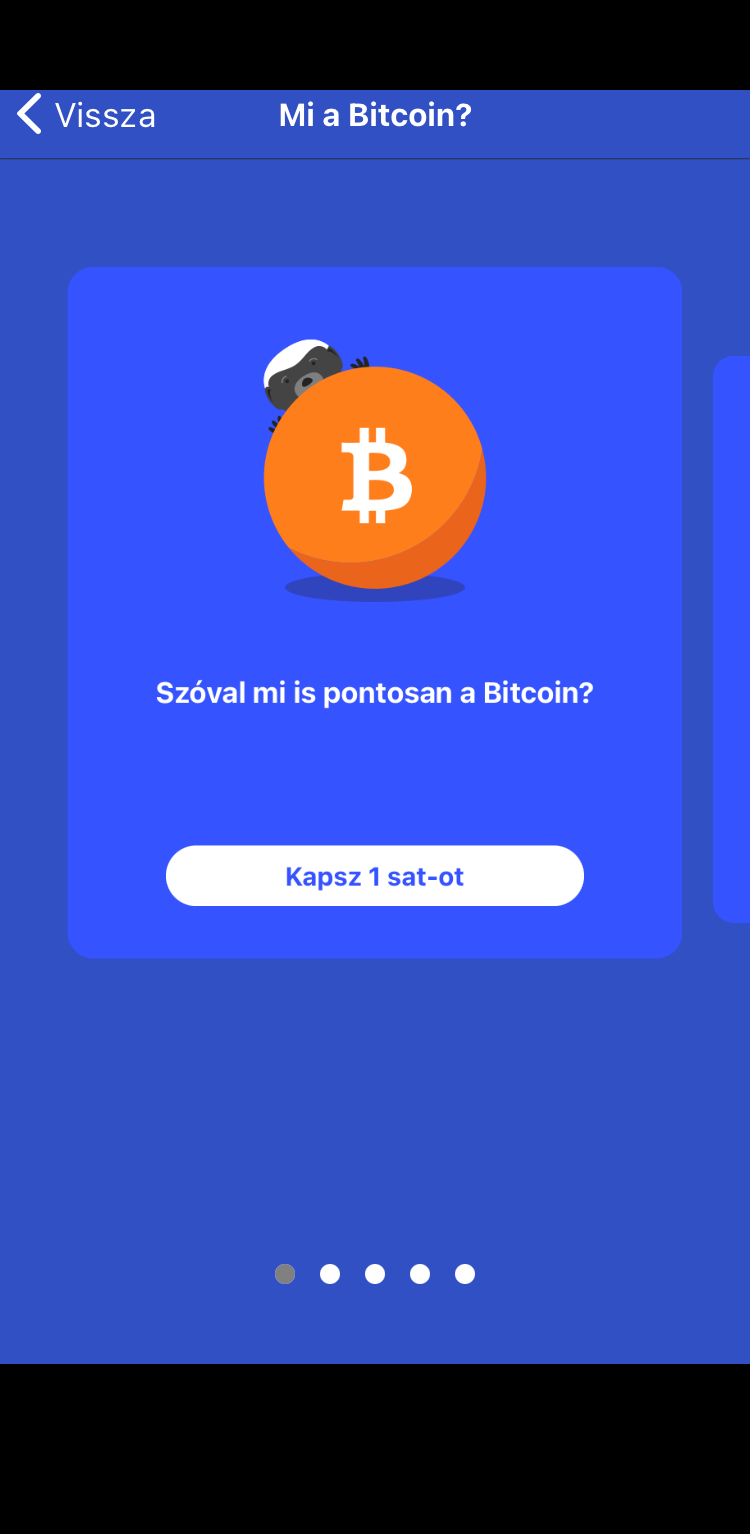Click the active page indicator in the progress dots
750x1534 pixels.
point(285,1273)
